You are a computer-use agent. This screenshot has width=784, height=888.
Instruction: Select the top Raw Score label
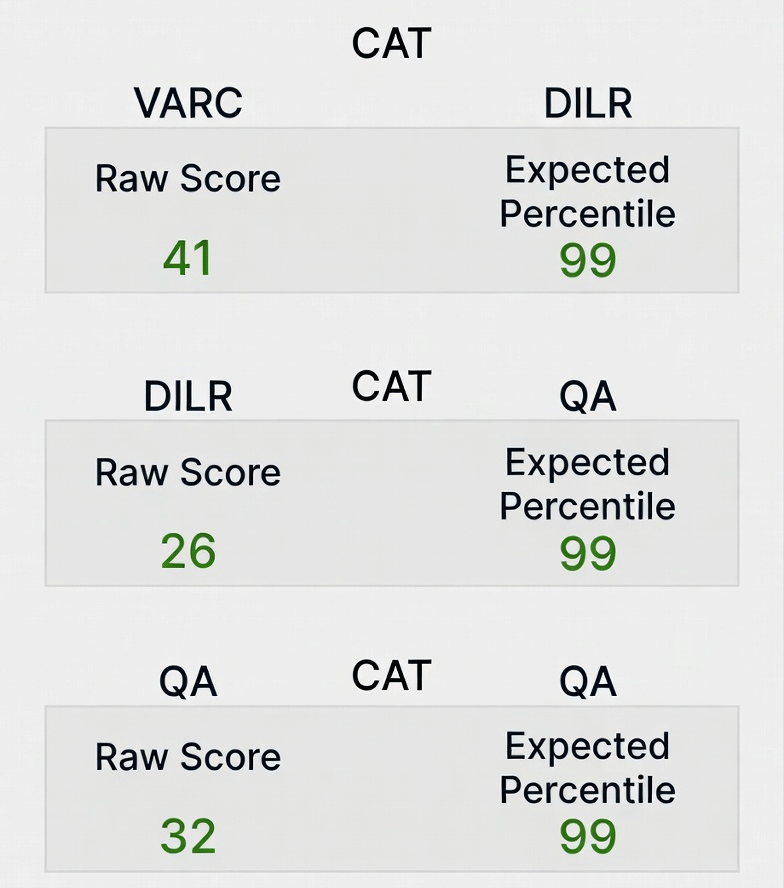(x=188, y=179)
